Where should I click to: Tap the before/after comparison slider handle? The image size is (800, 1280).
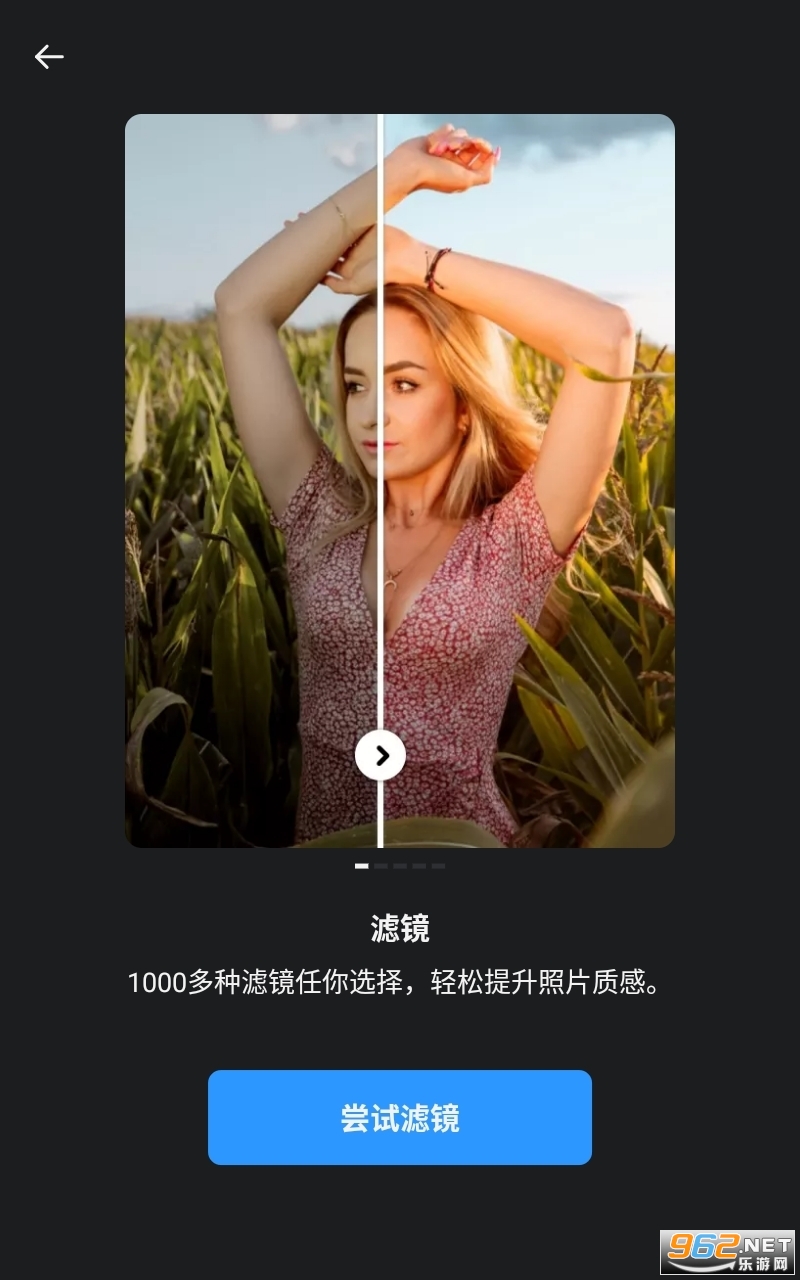pyautogui.click(x=380, y=756)
